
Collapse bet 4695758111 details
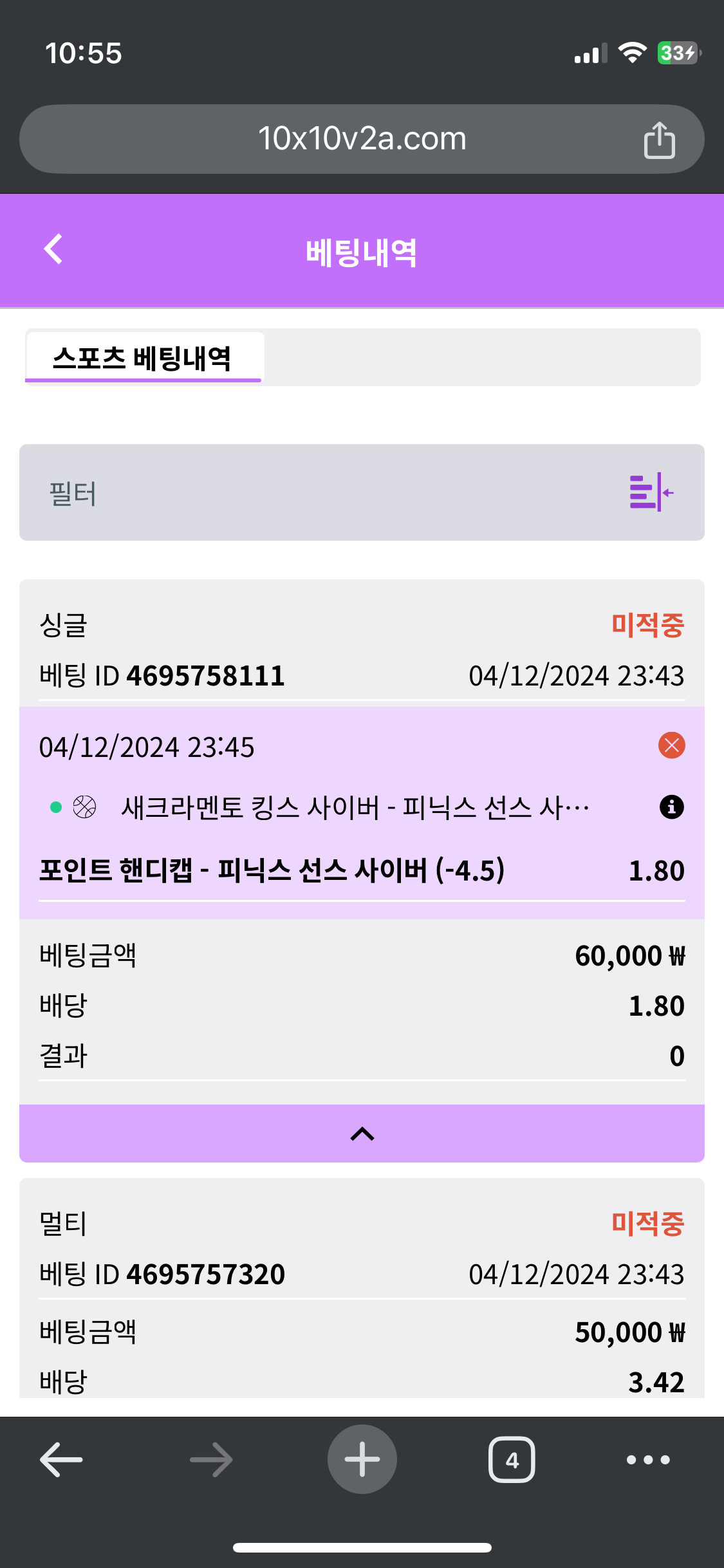tap(362, 1134)
